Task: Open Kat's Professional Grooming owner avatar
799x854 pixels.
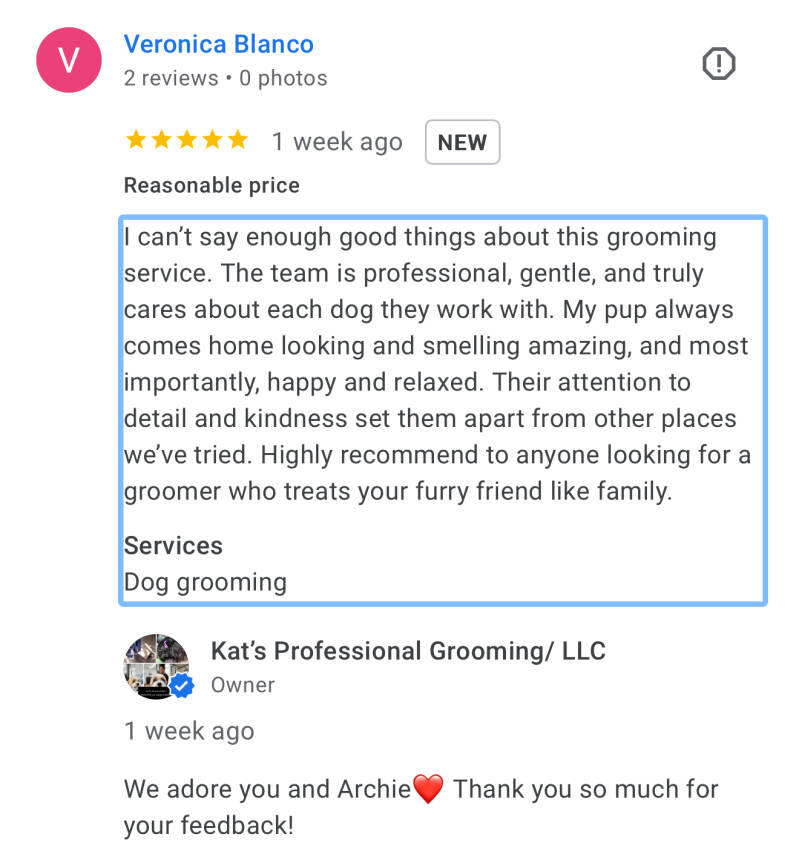Action: [157, 666]
